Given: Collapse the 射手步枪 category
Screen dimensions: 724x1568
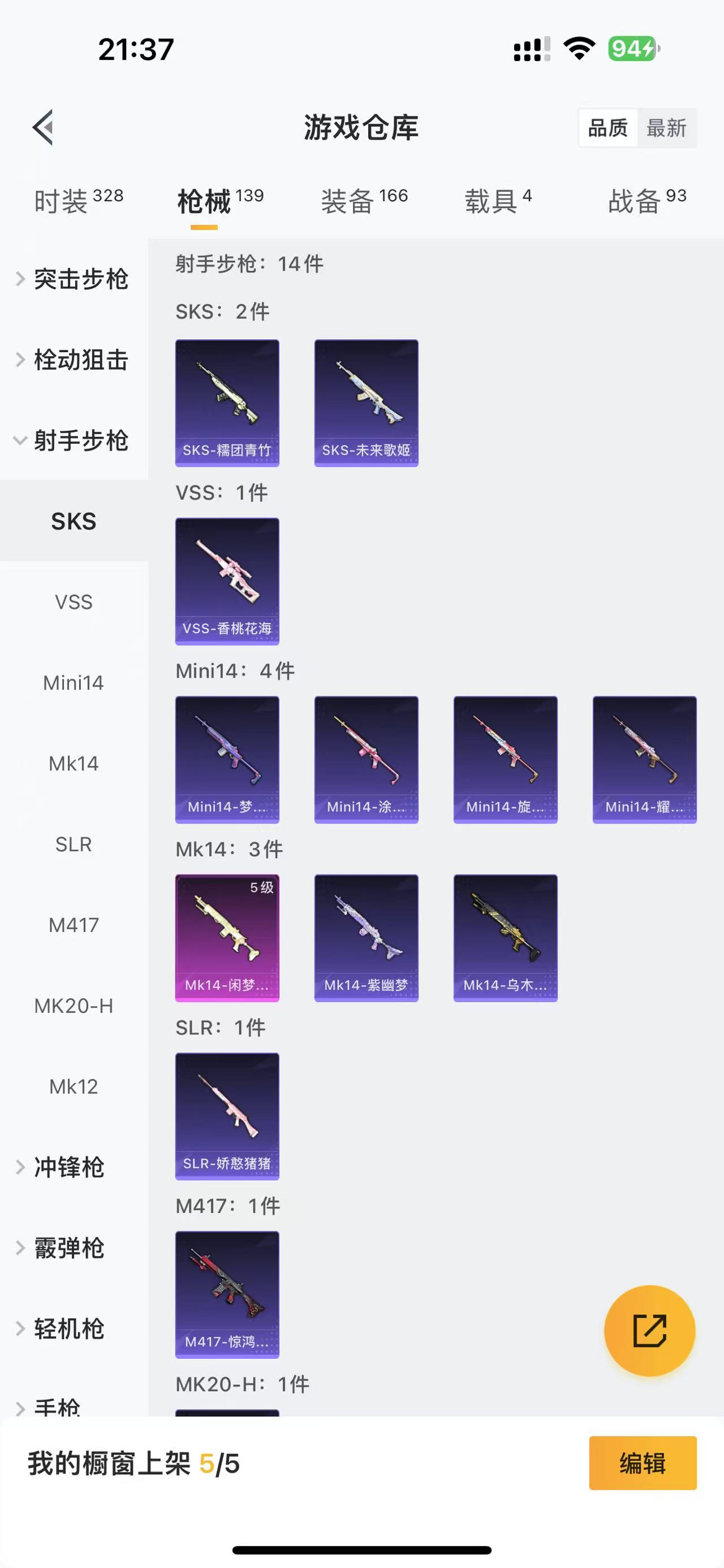Looking at the screenshot, I should coord(73,440).
